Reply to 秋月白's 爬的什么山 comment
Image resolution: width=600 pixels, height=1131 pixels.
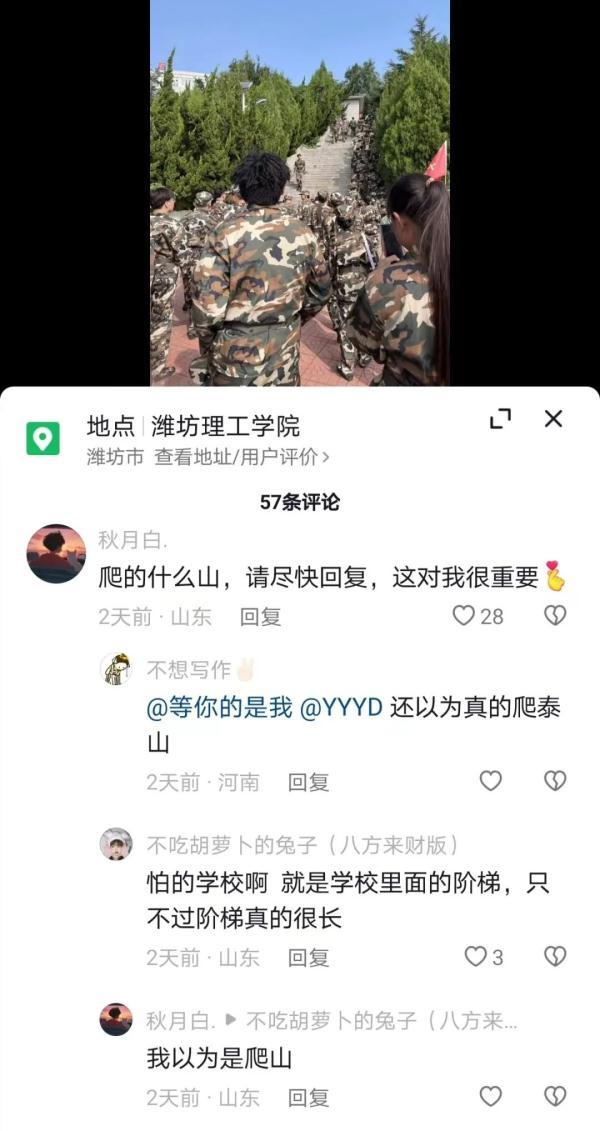click(x=260, y=617)
